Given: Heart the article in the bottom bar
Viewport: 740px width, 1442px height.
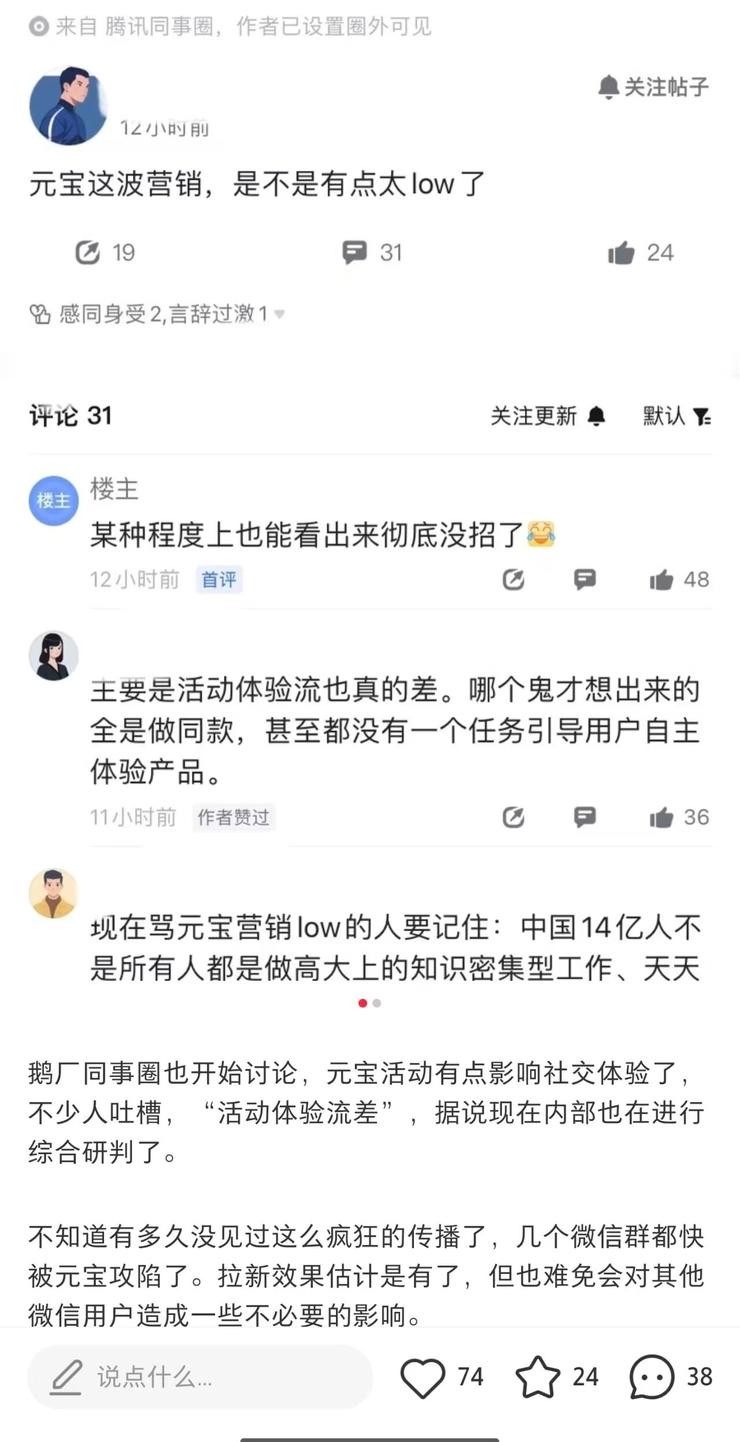Looking at the screenshot, I should coord(423,1377).
